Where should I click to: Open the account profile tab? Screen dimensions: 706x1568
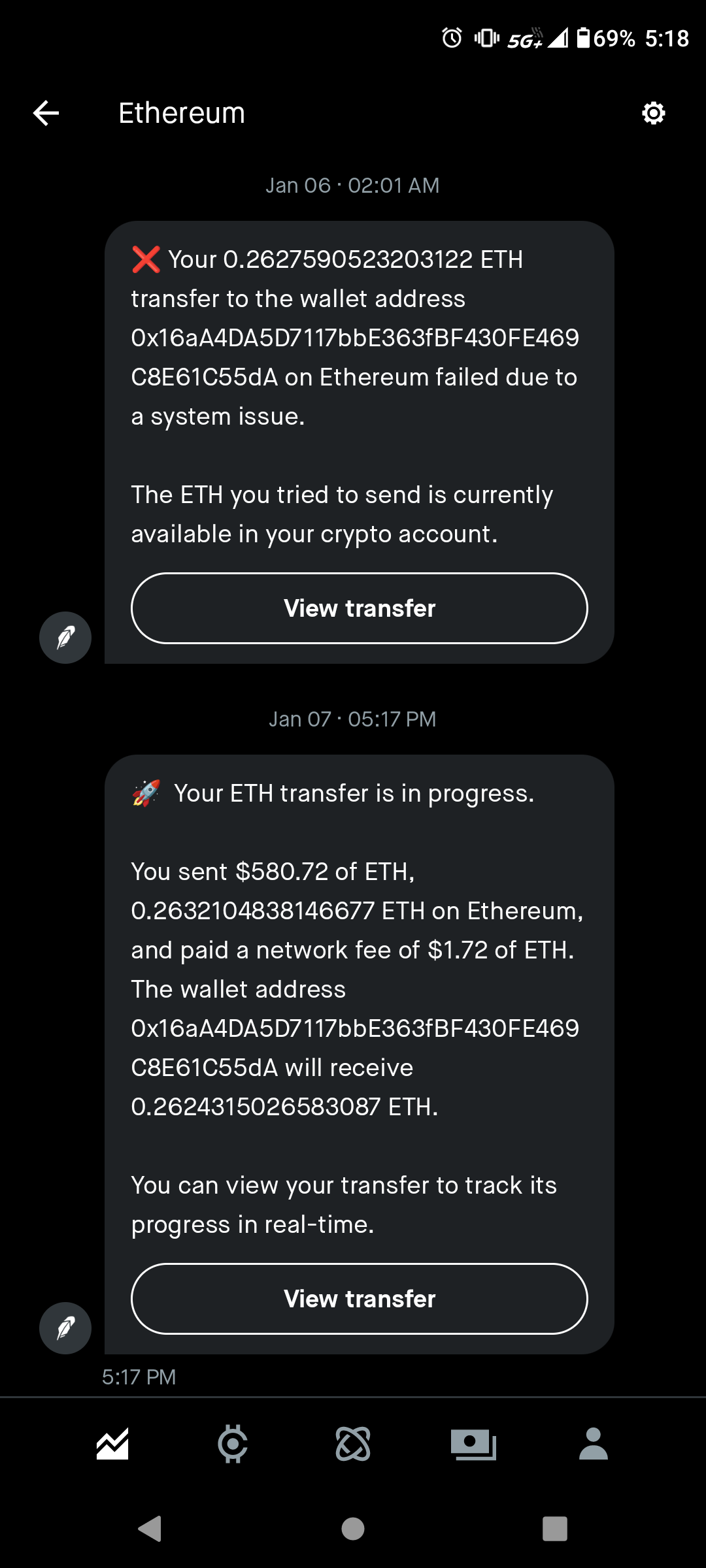pos(593,1444)
